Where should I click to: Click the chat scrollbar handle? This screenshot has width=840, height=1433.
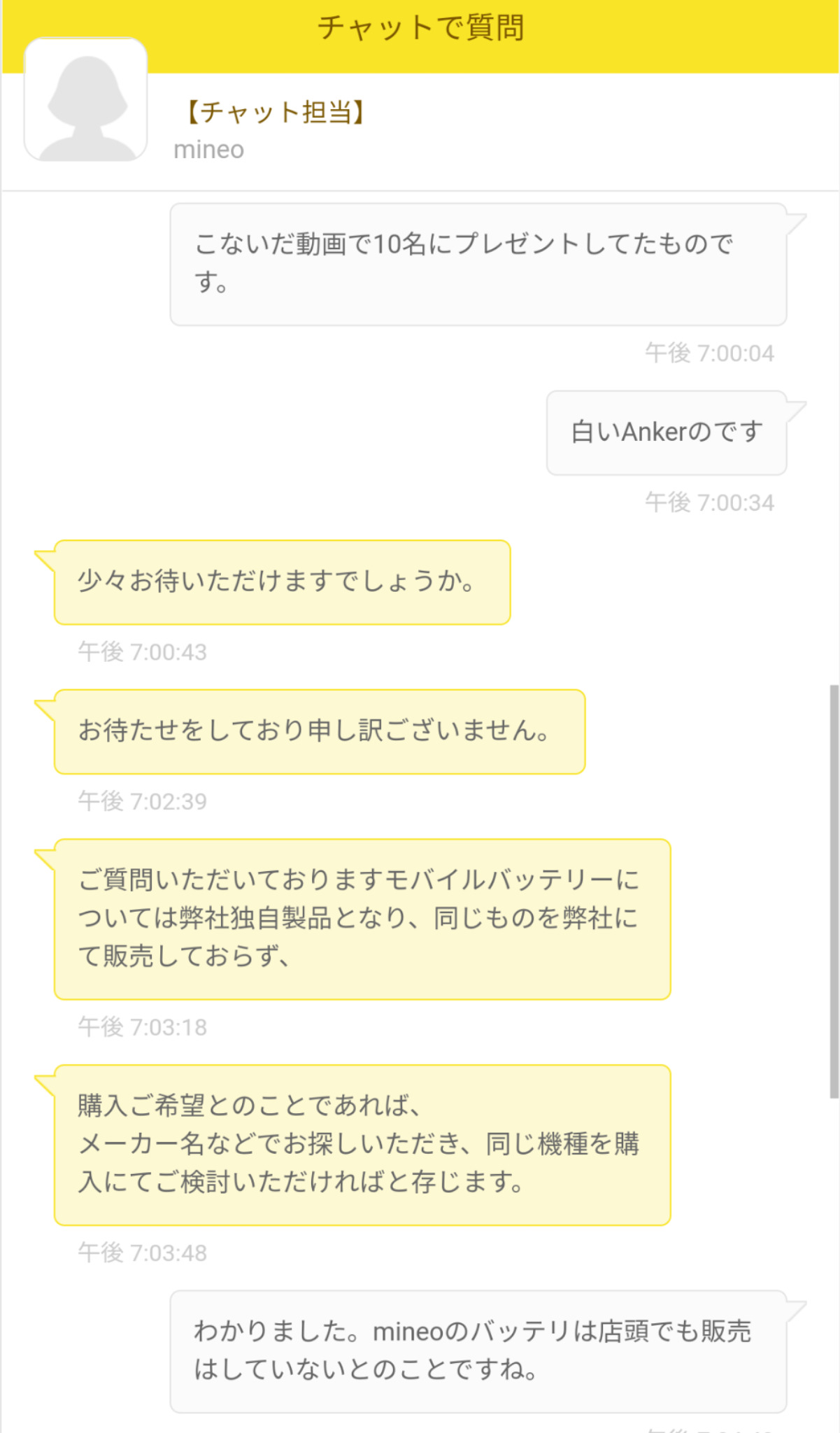click(x=834, y=891)
